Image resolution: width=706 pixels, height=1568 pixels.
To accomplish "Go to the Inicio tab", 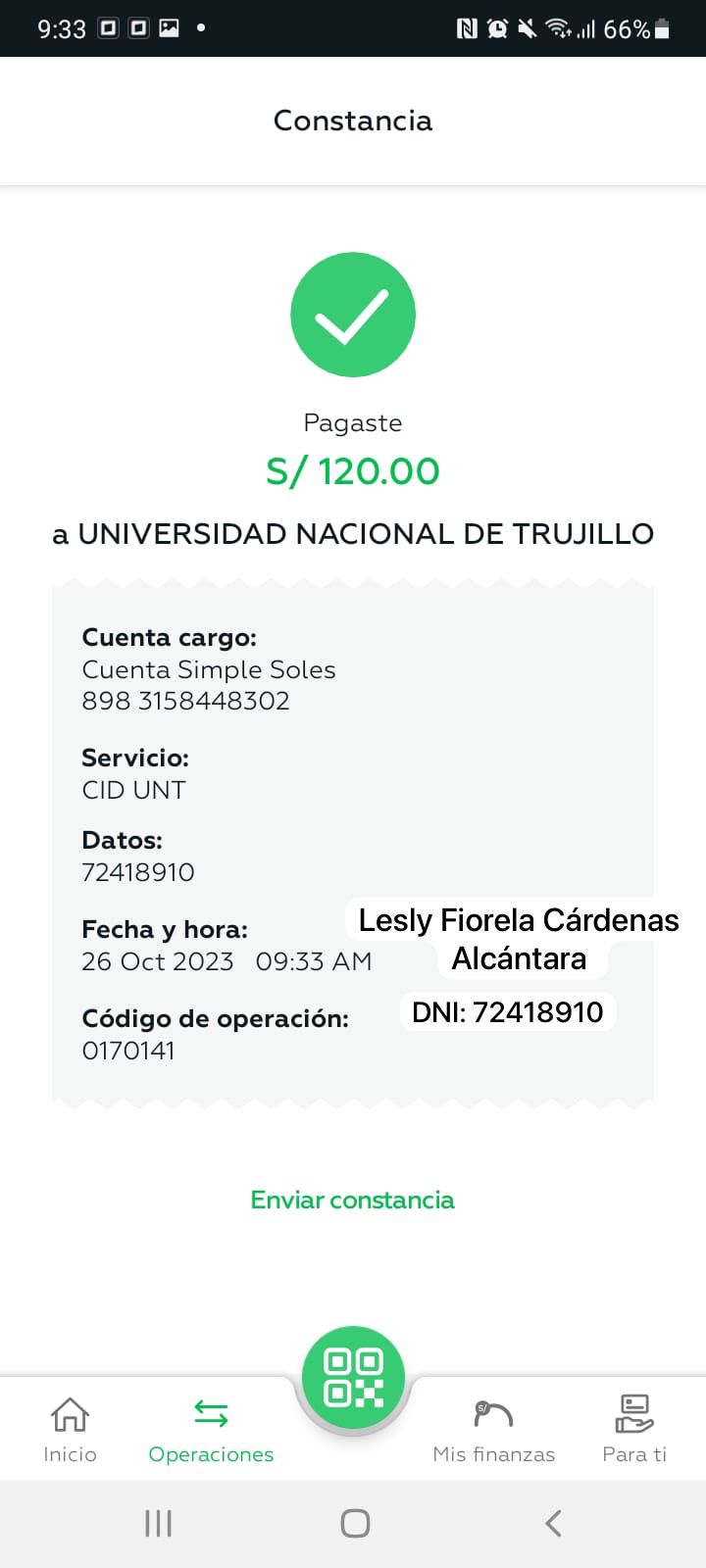I will click(70, 1430).
